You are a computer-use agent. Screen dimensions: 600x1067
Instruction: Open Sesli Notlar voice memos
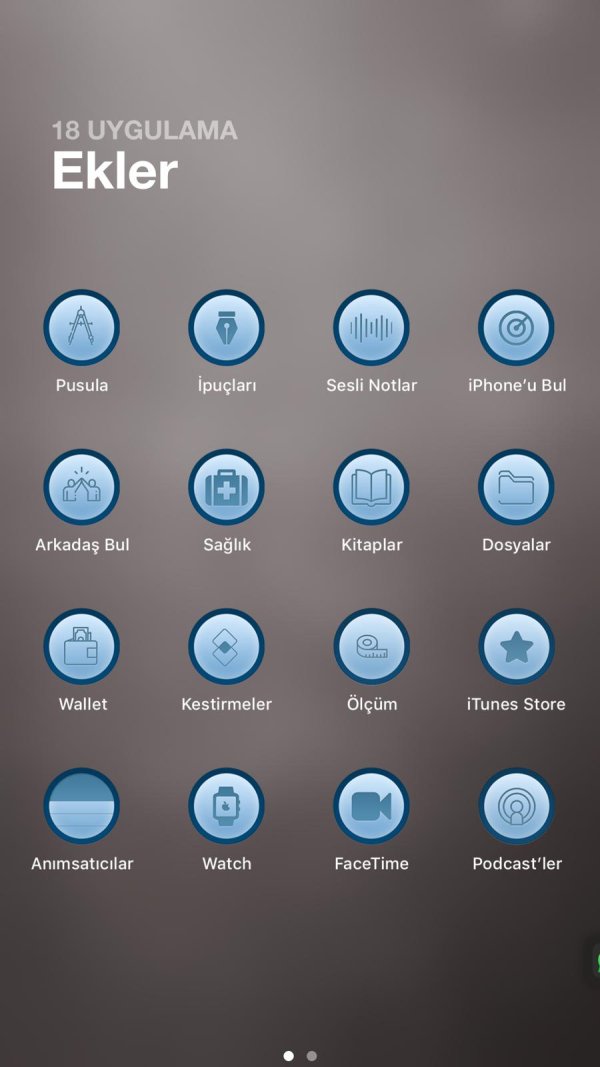tap(371, 328)
